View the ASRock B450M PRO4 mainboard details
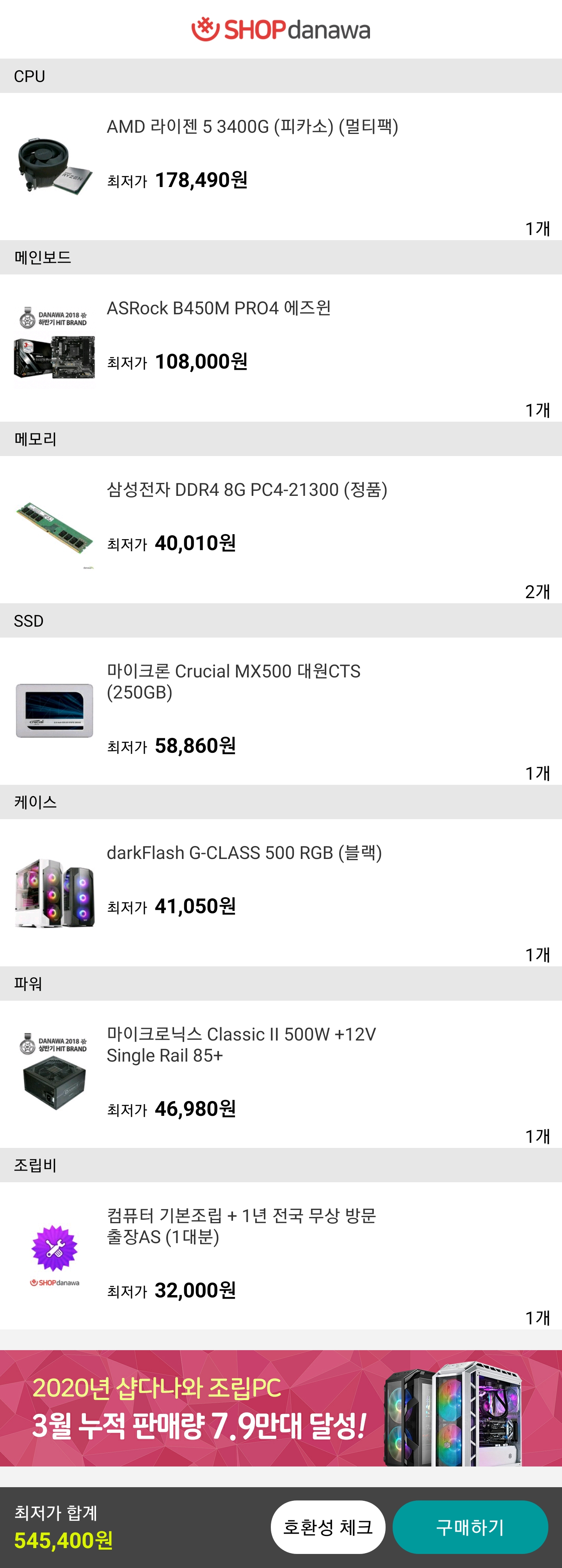This screenshot has height=1568, width=562. (218, 308)
